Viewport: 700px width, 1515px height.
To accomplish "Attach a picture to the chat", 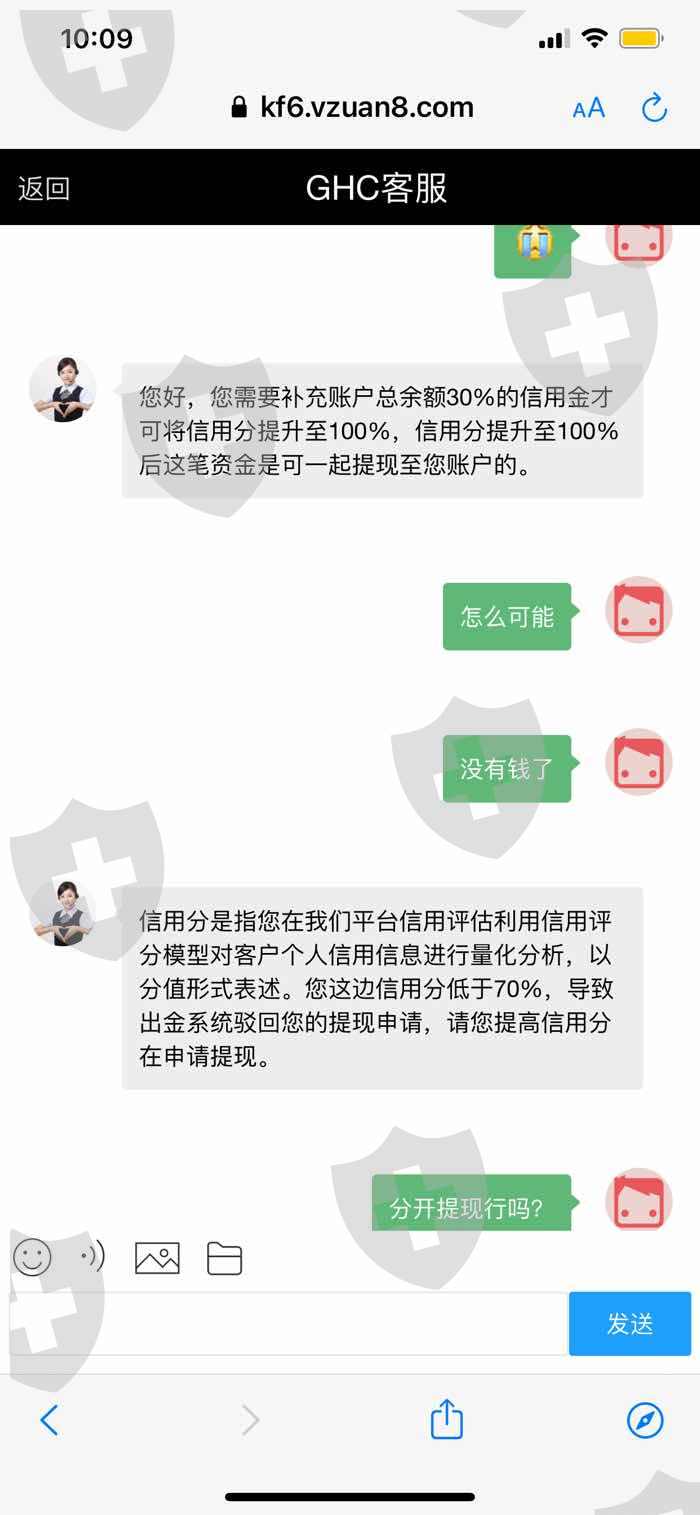I will (x=157, y=1258).
